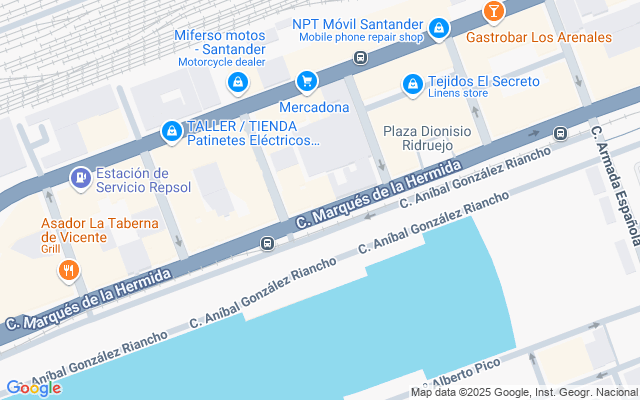Screen dimensions: 640x400
Task: Select the Tejidos El Secreto linens store pin
Action: [x=412, y=85]
